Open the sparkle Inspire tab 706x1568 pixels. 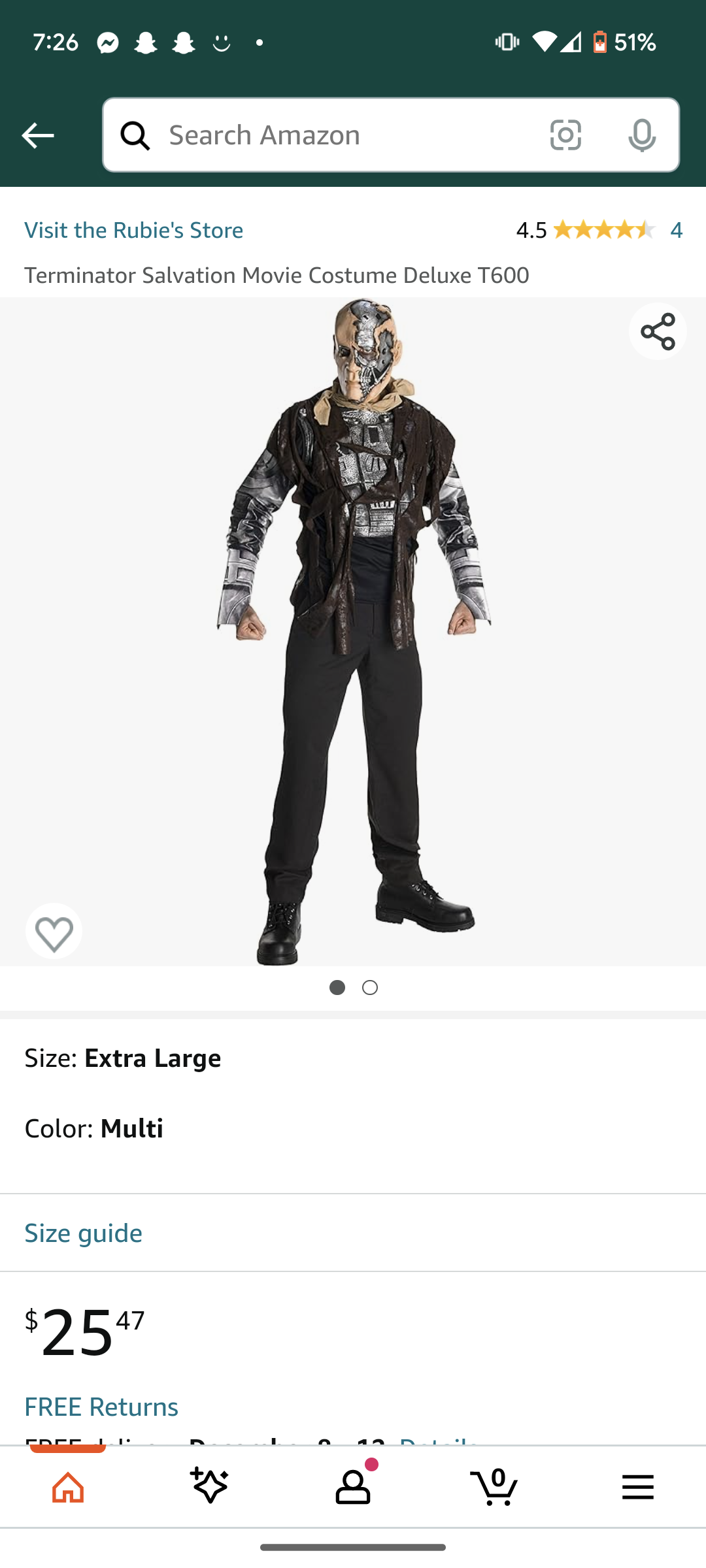pyautogui.click(x=209, y=1487)
